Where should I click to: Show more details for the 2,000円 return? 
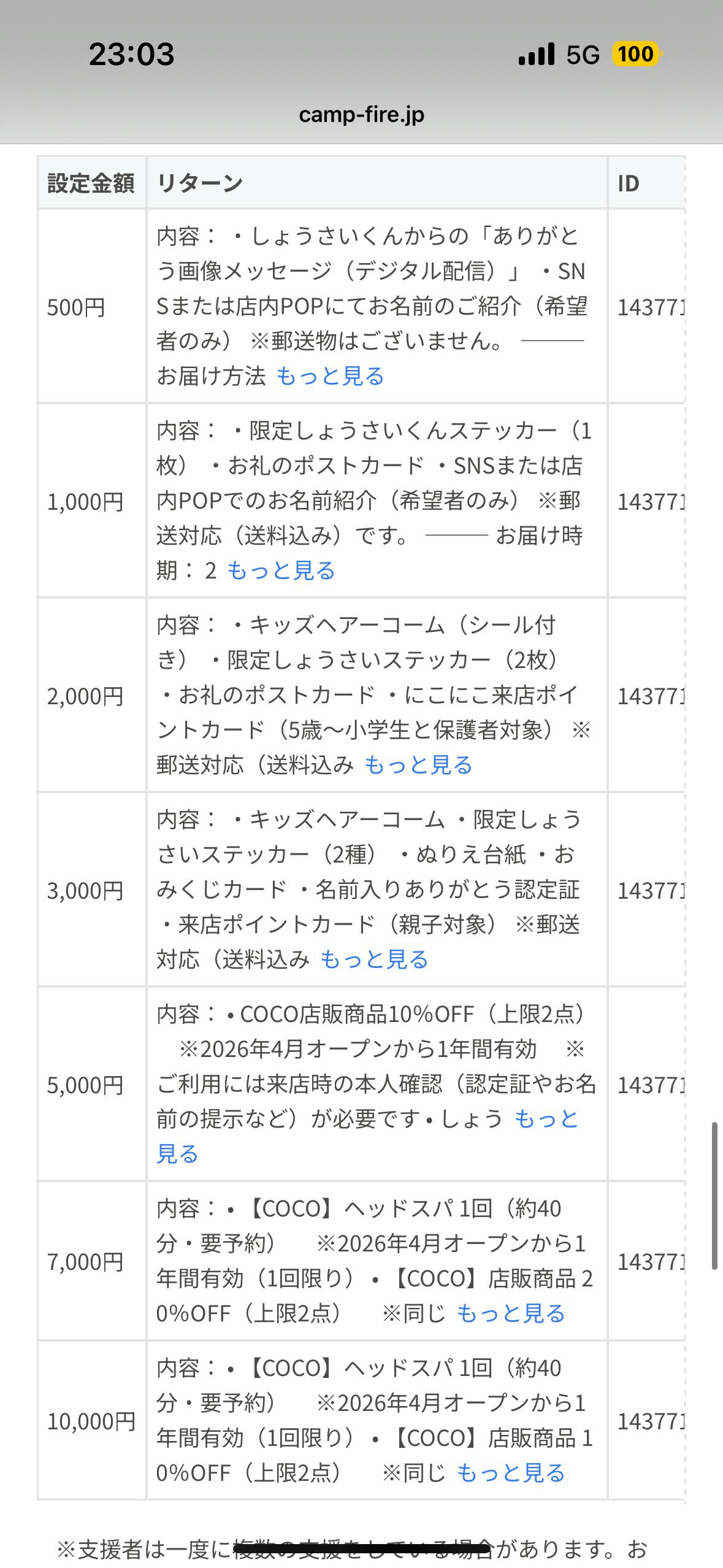[418, 765]
